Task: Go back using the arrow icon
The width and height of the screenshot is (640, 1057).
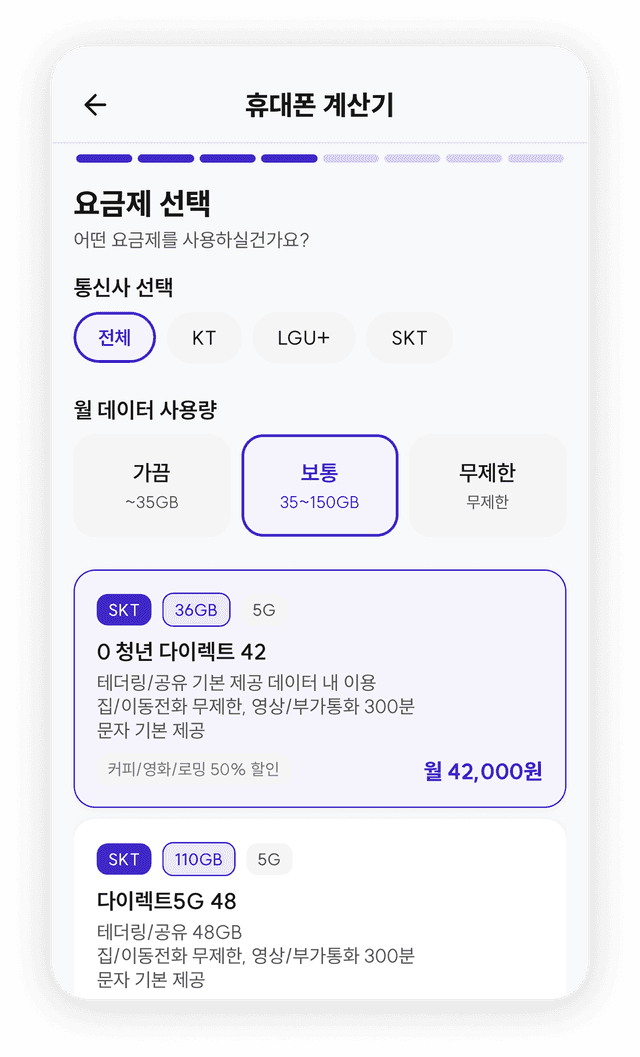Action: pos(95,105)
